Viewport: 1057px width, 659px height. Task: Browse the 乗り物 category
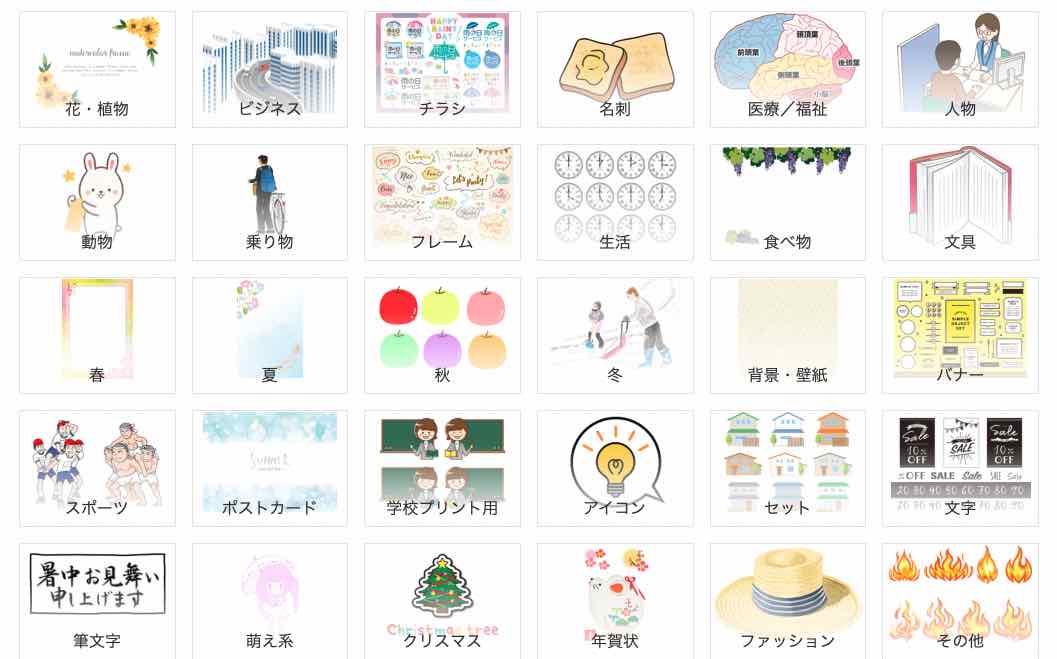tap(270, 202)
